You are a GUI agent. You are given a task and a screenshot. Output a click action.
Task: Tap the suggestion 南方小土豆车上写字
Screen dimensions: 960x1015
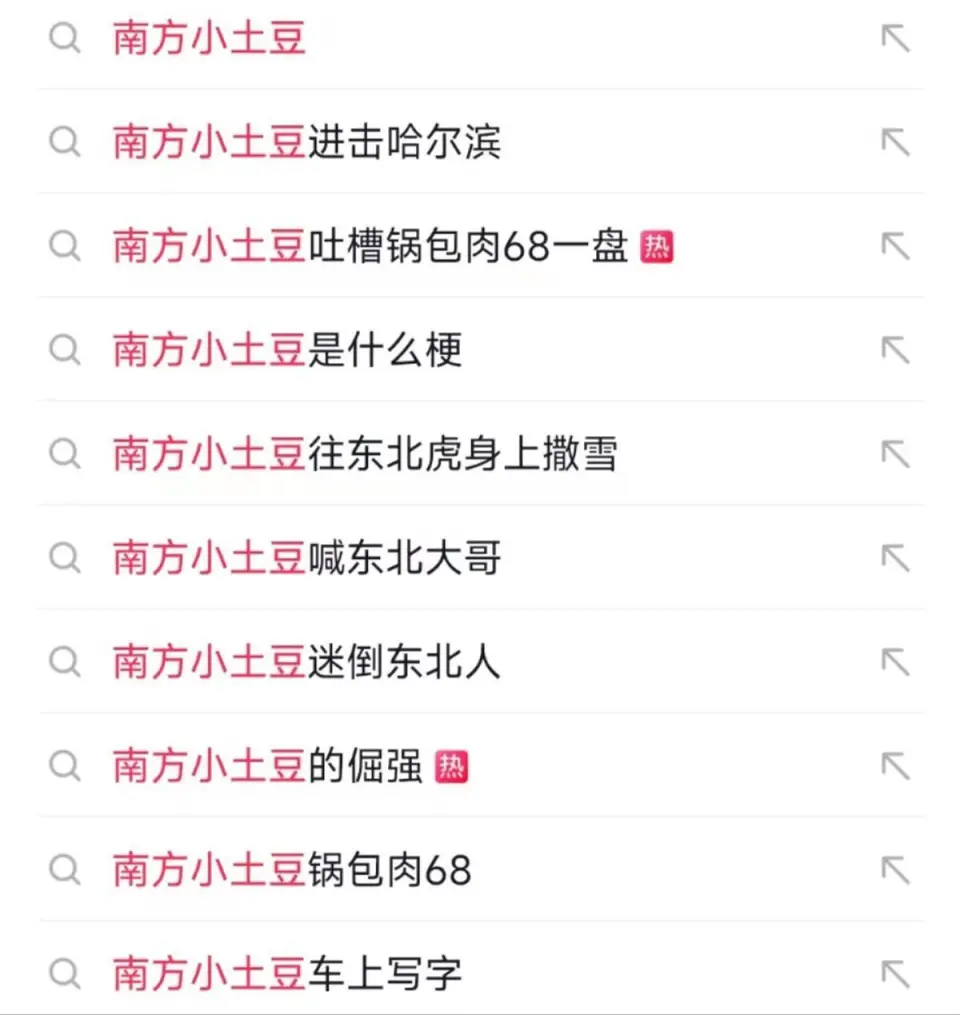(x=287, y=974)
